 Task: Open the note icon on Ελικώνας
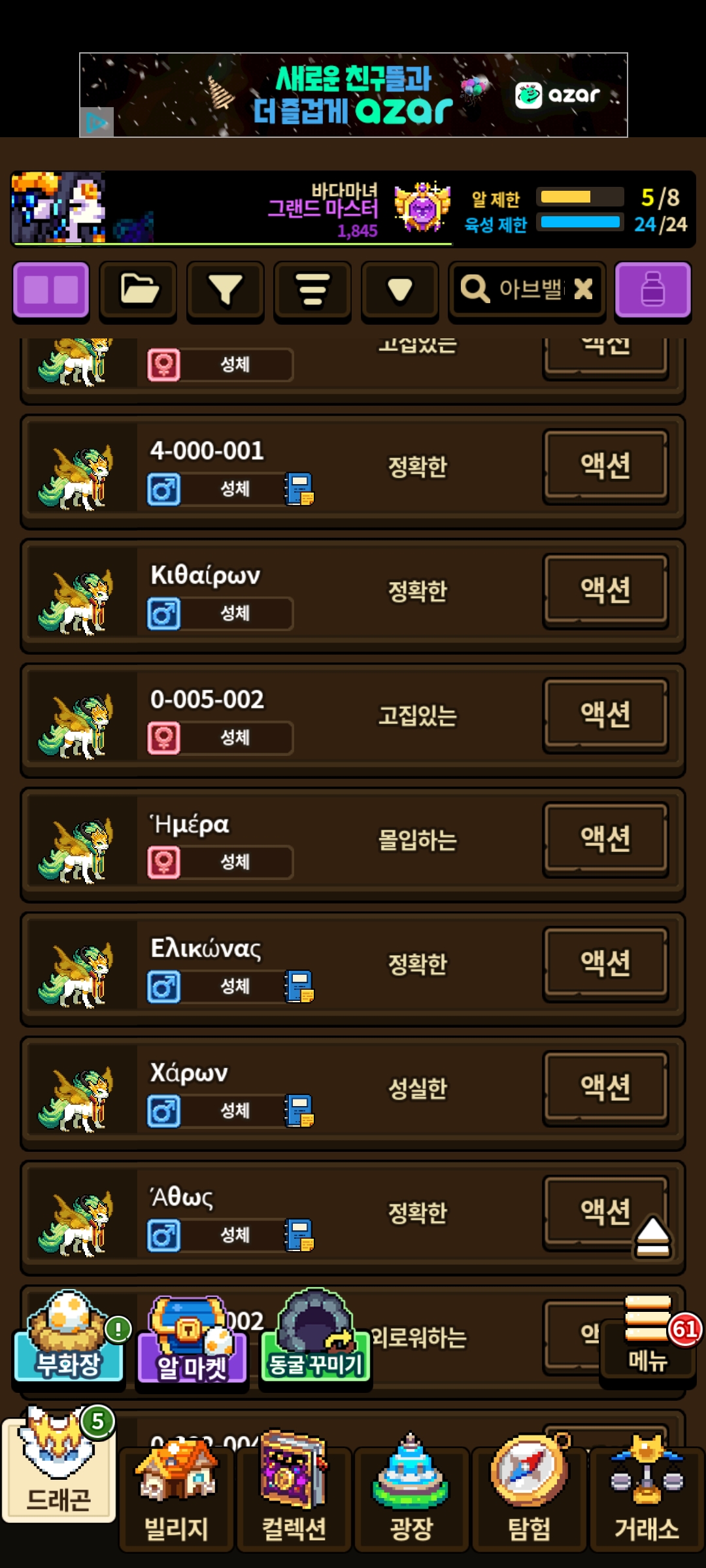299,987
